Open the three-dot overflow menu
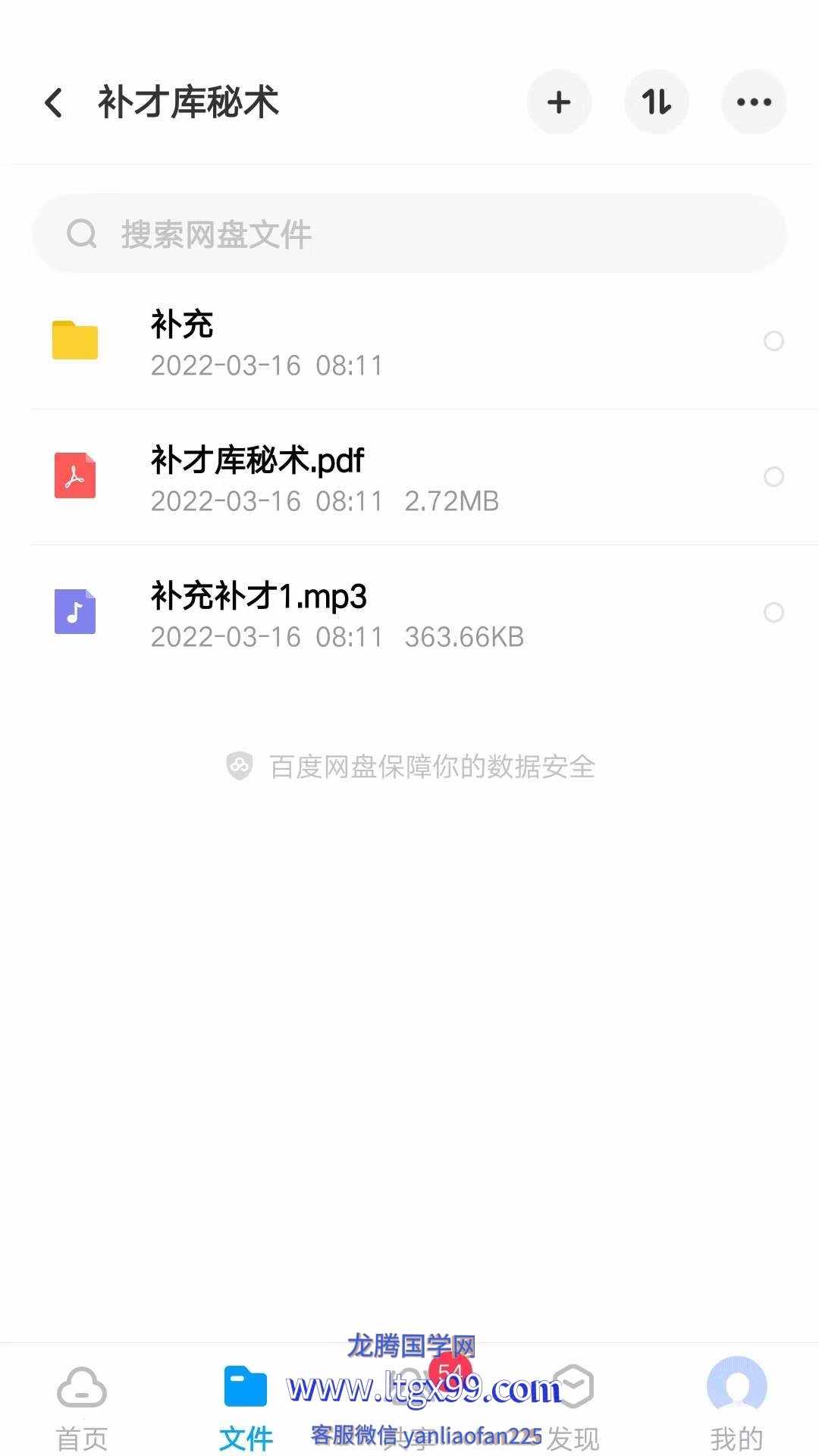This screenshot has width=819, height=1456. click(x=754, y=102)
